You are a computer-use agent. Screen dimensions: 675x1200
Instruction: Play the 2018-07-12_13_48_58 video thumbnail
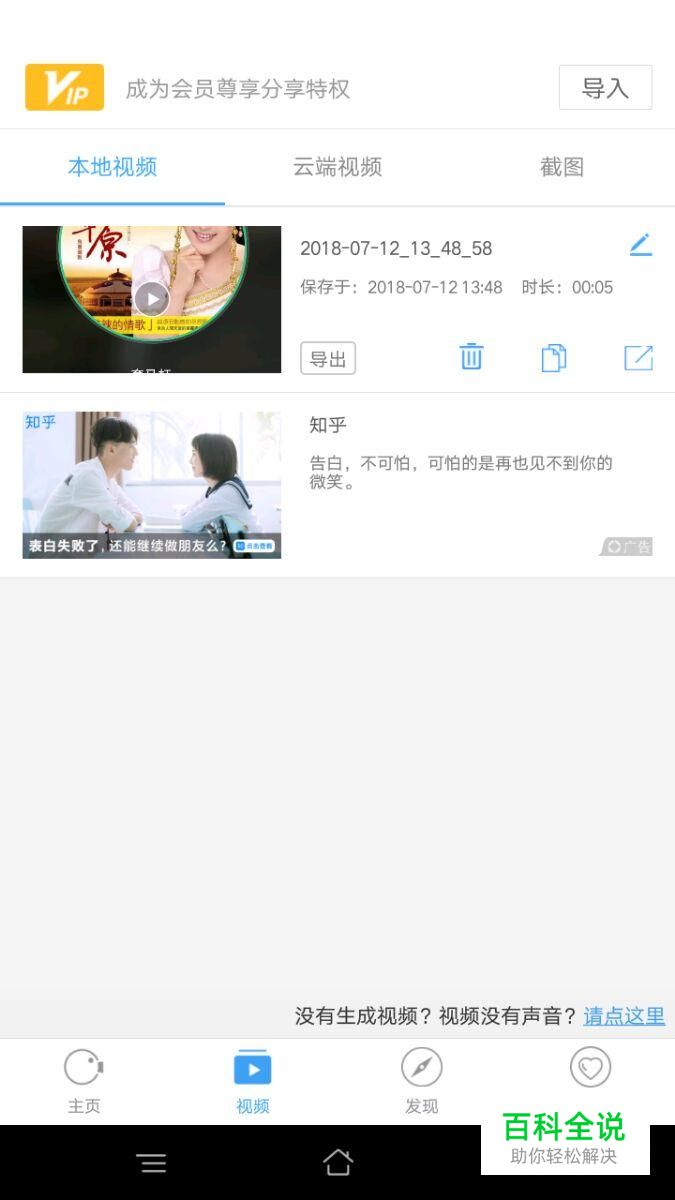152,298
